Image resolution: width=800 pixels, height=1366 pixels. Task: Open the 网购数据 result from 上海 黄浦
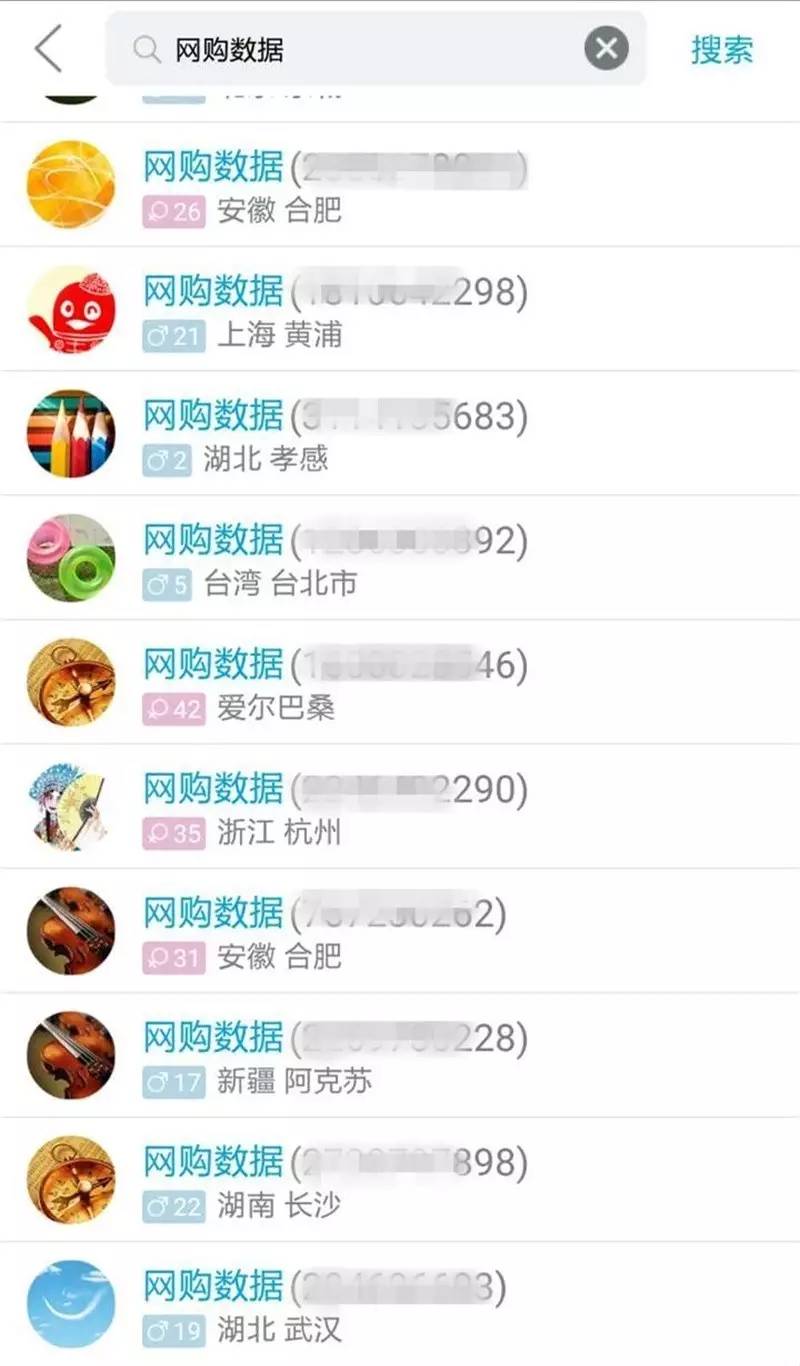point(400,310)
